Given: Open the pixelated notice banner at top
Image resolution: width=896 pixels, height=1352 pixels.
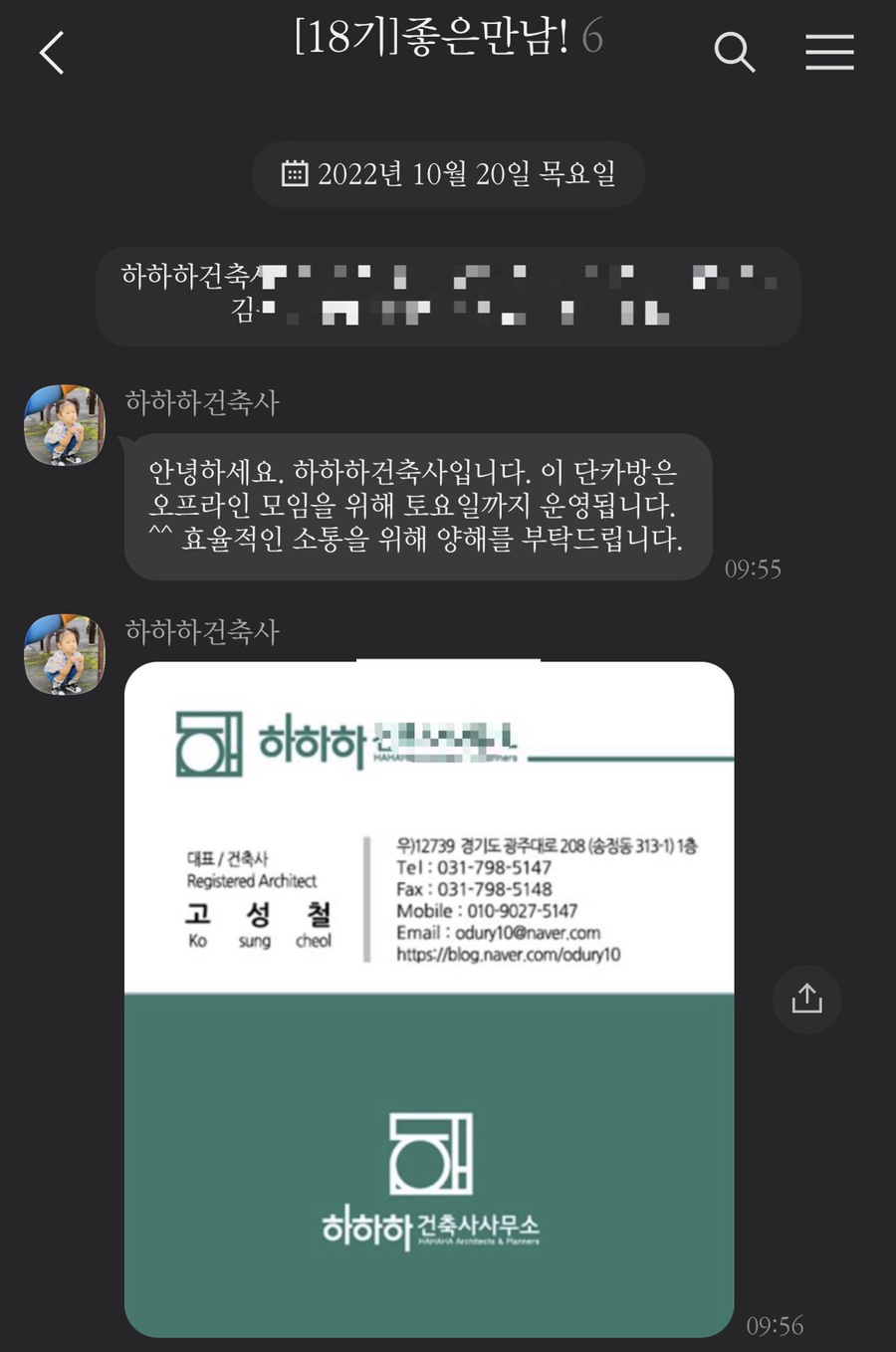Looking at the screenshot, I should (448, 296).
